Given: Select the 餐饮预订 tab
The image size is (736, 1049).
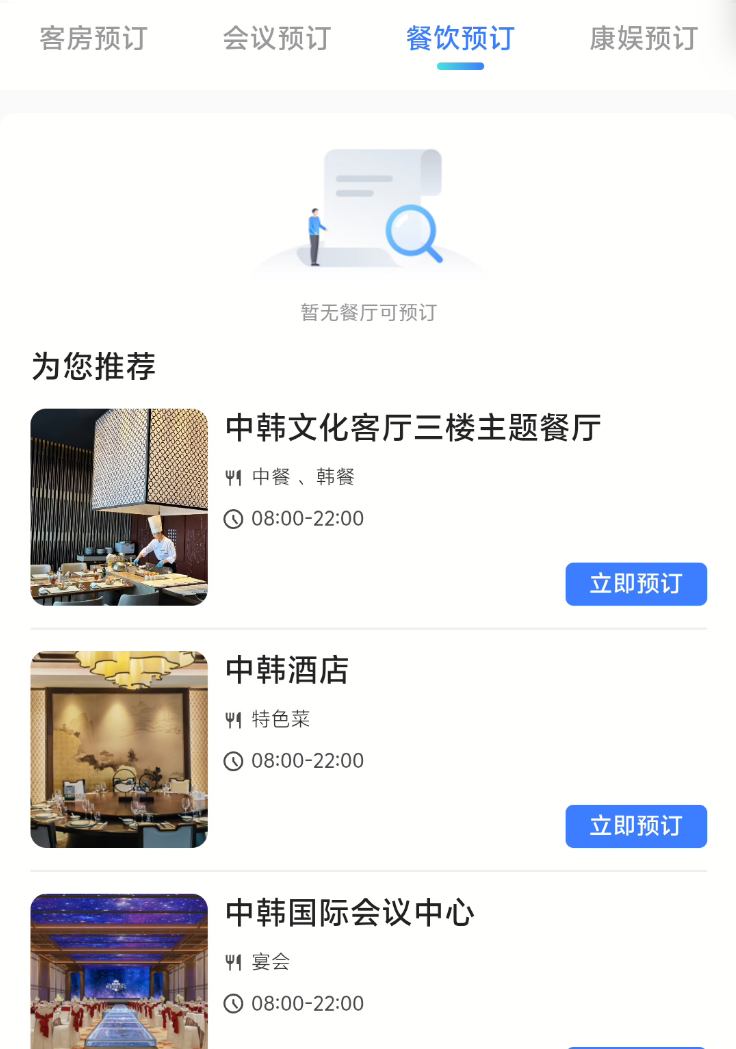Looking at the screenshot, I should click(x=460, y=39).
